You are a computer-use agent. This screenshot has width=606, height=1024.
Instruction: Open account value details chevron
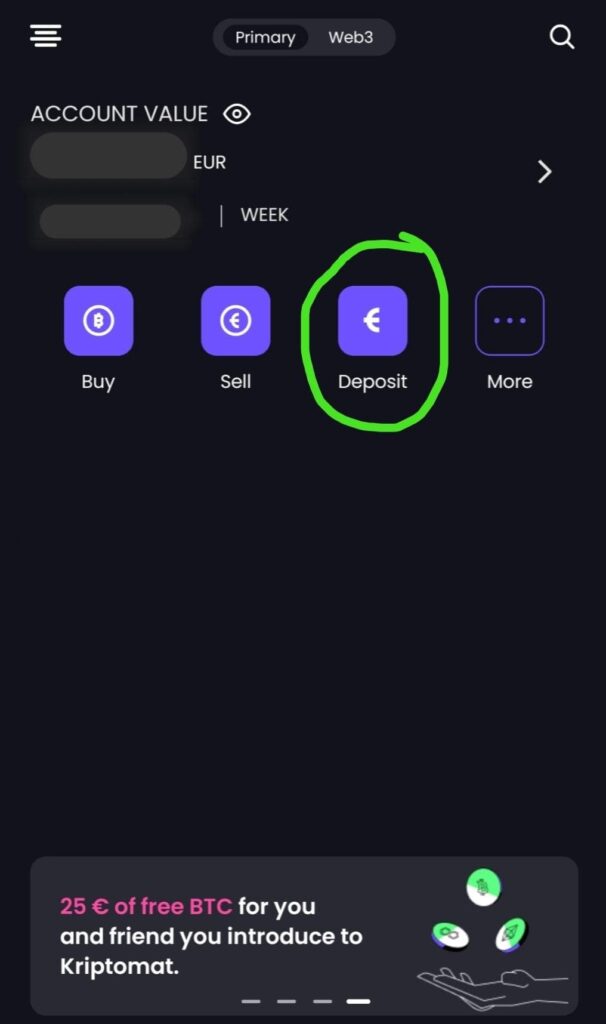[x=544, y=172]
